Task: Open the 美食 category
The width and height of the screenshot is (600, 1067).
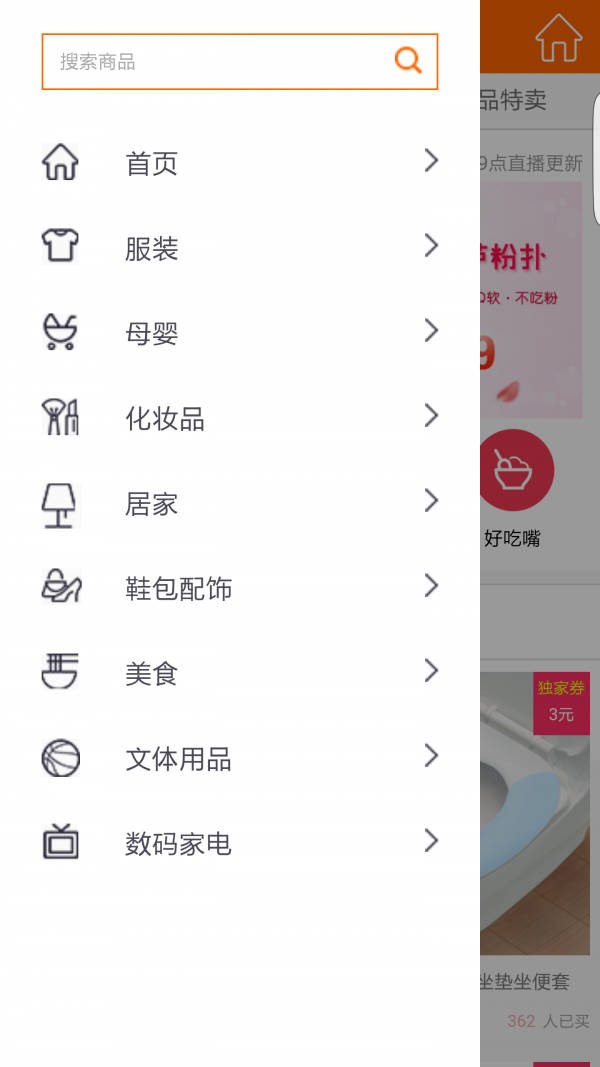Action: click(x=240, y=673)
